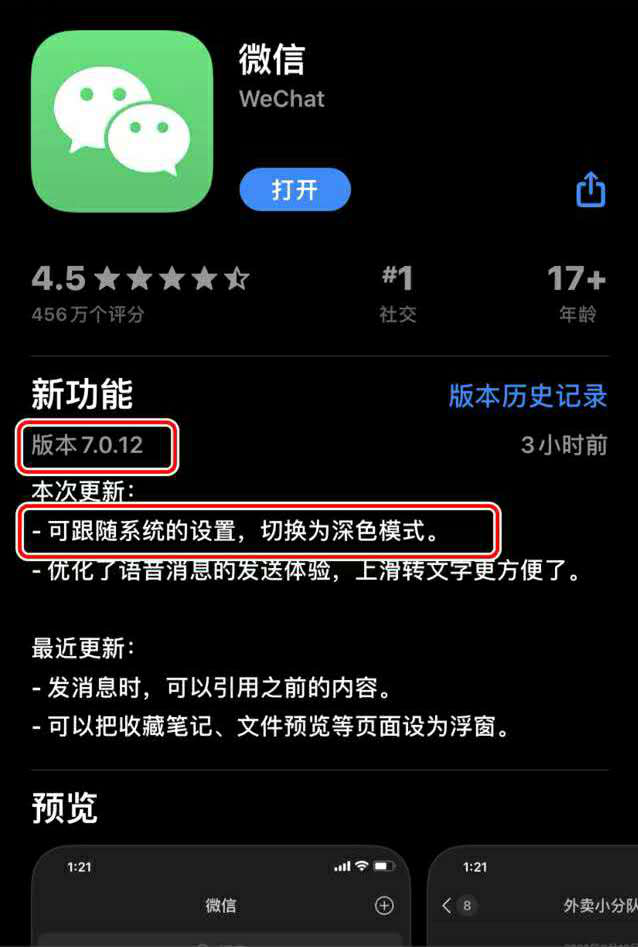The image size is (638, 947).
Task: Share the WeChat app page
Action: [590, 189]
